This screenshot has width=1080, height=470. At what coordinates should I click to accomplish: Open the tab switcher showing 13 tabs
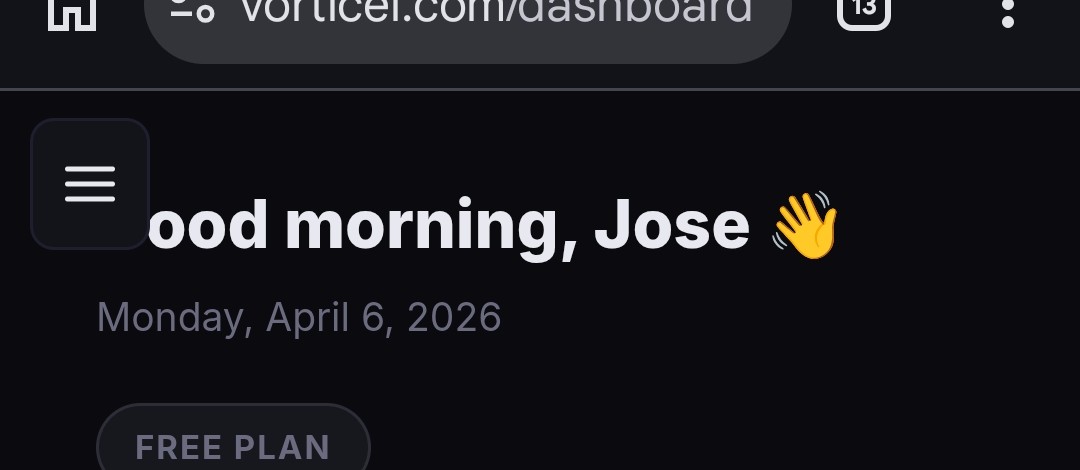863,10
